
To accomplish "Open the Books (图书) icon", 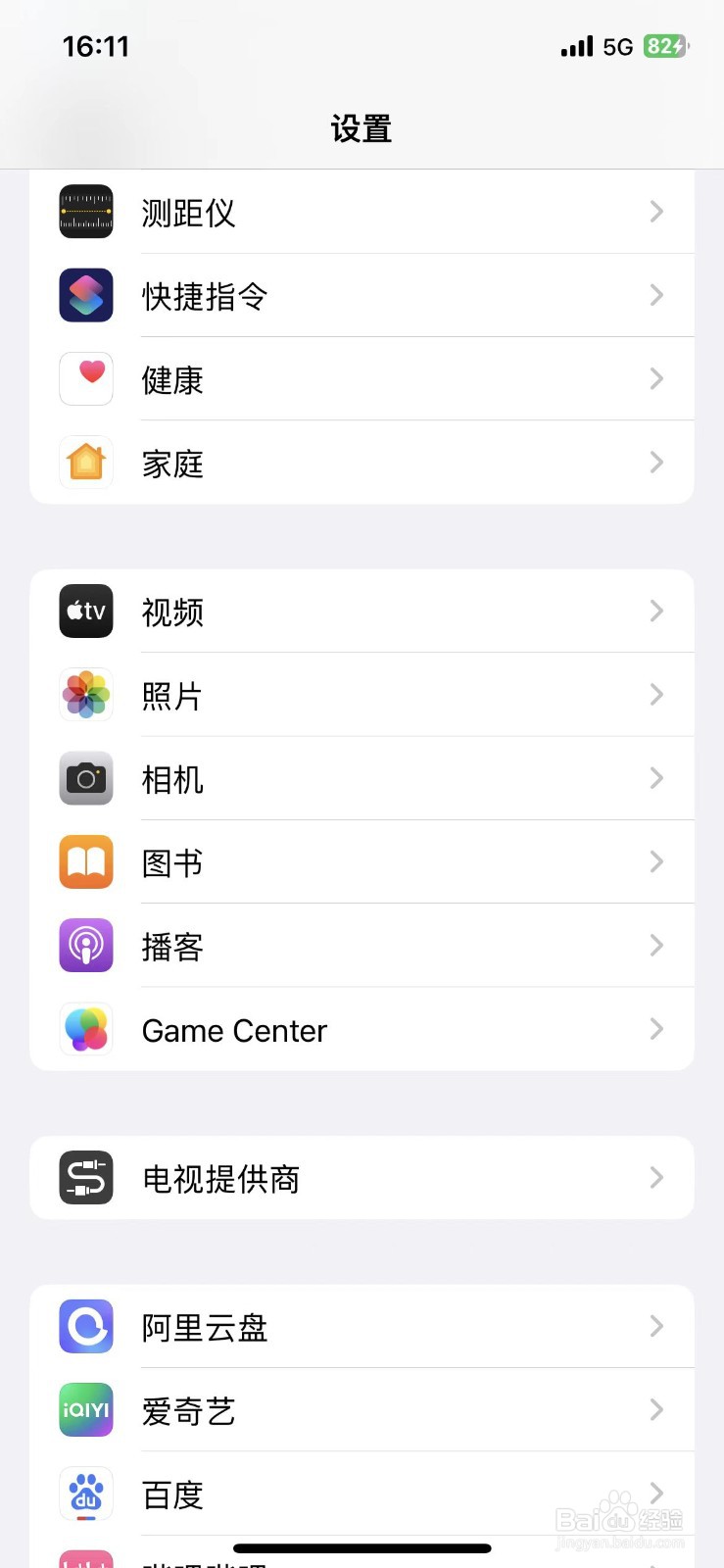I will pyautogui.click(x=85, y=861).
